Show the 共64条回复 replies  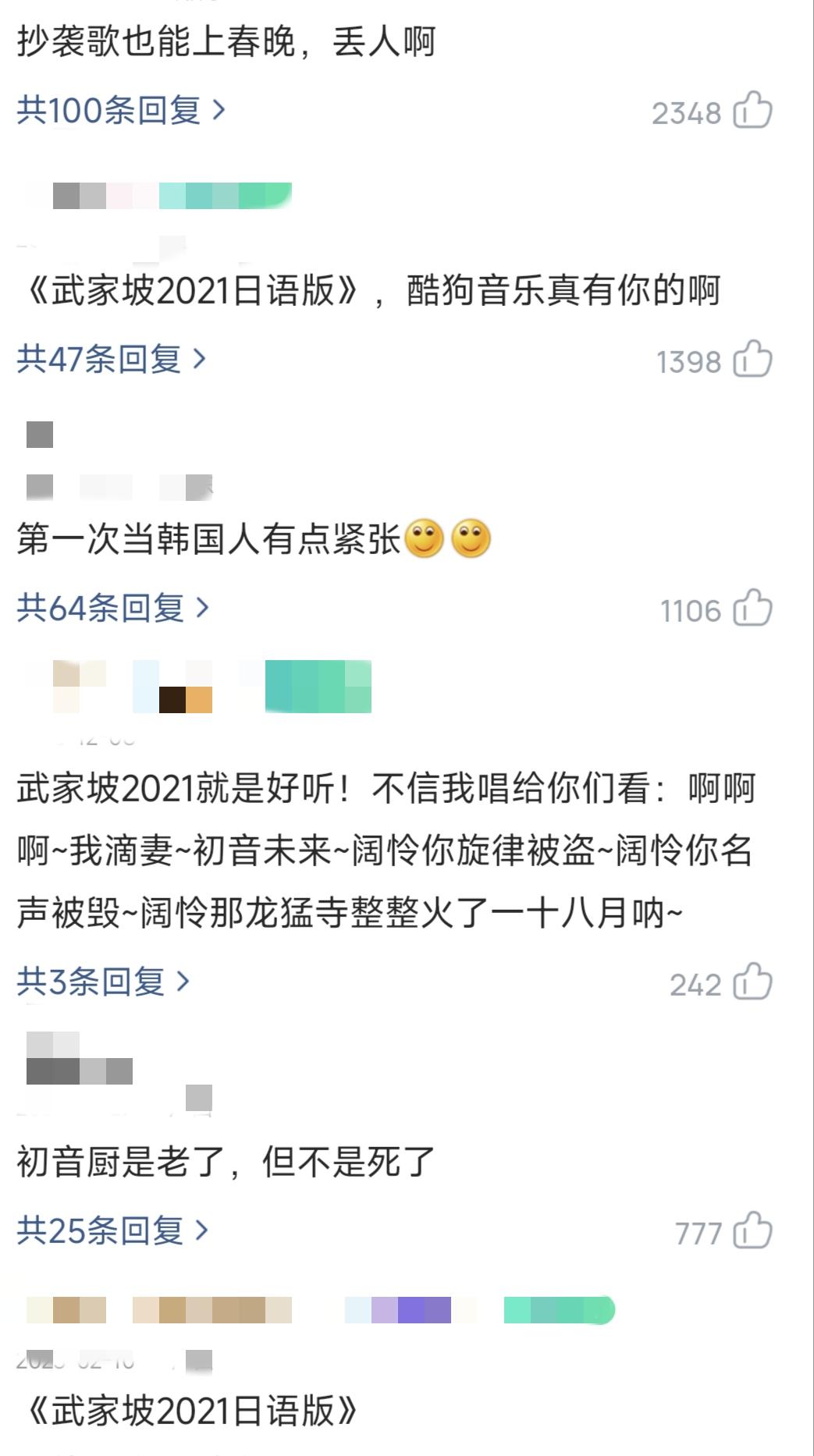113,608
